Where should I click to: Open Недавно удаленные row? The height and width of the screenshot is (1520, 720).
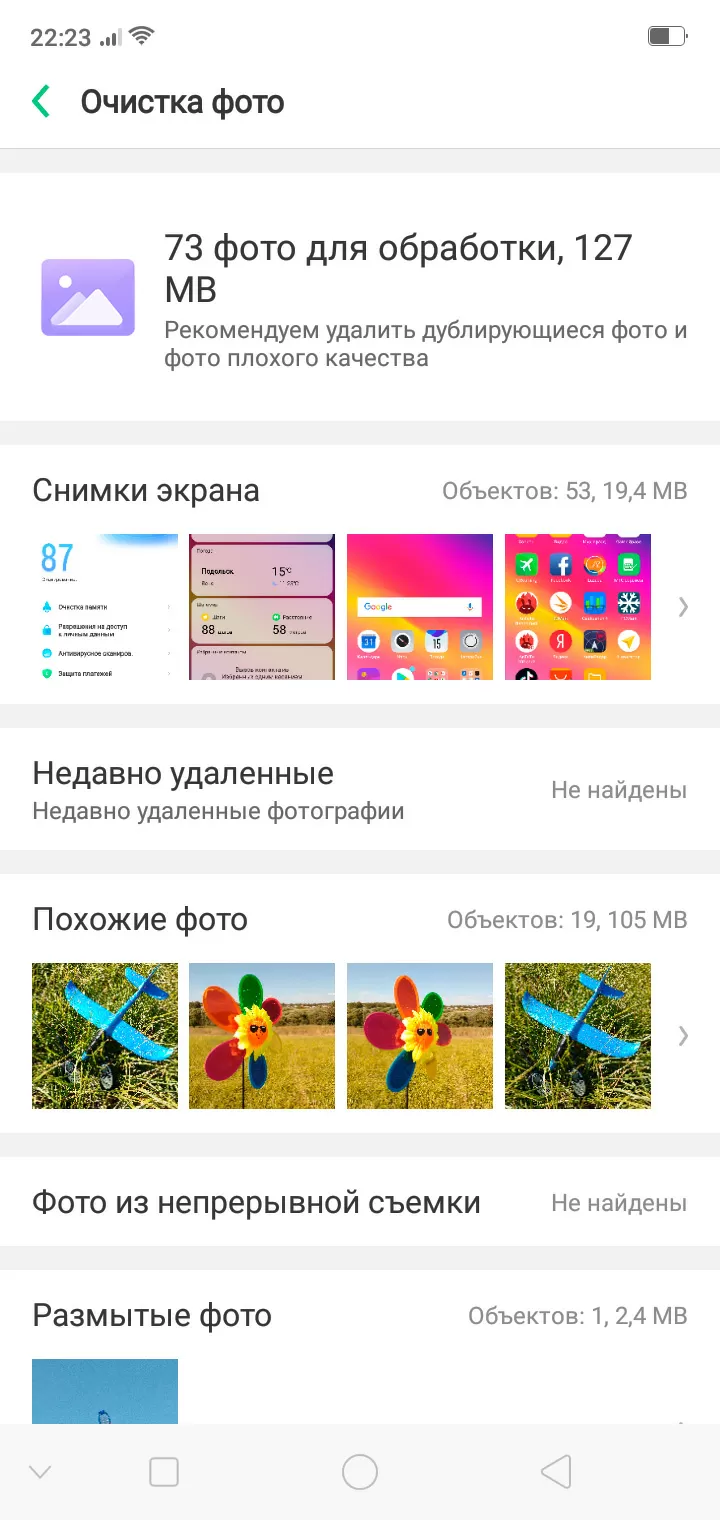click(360, 790)
